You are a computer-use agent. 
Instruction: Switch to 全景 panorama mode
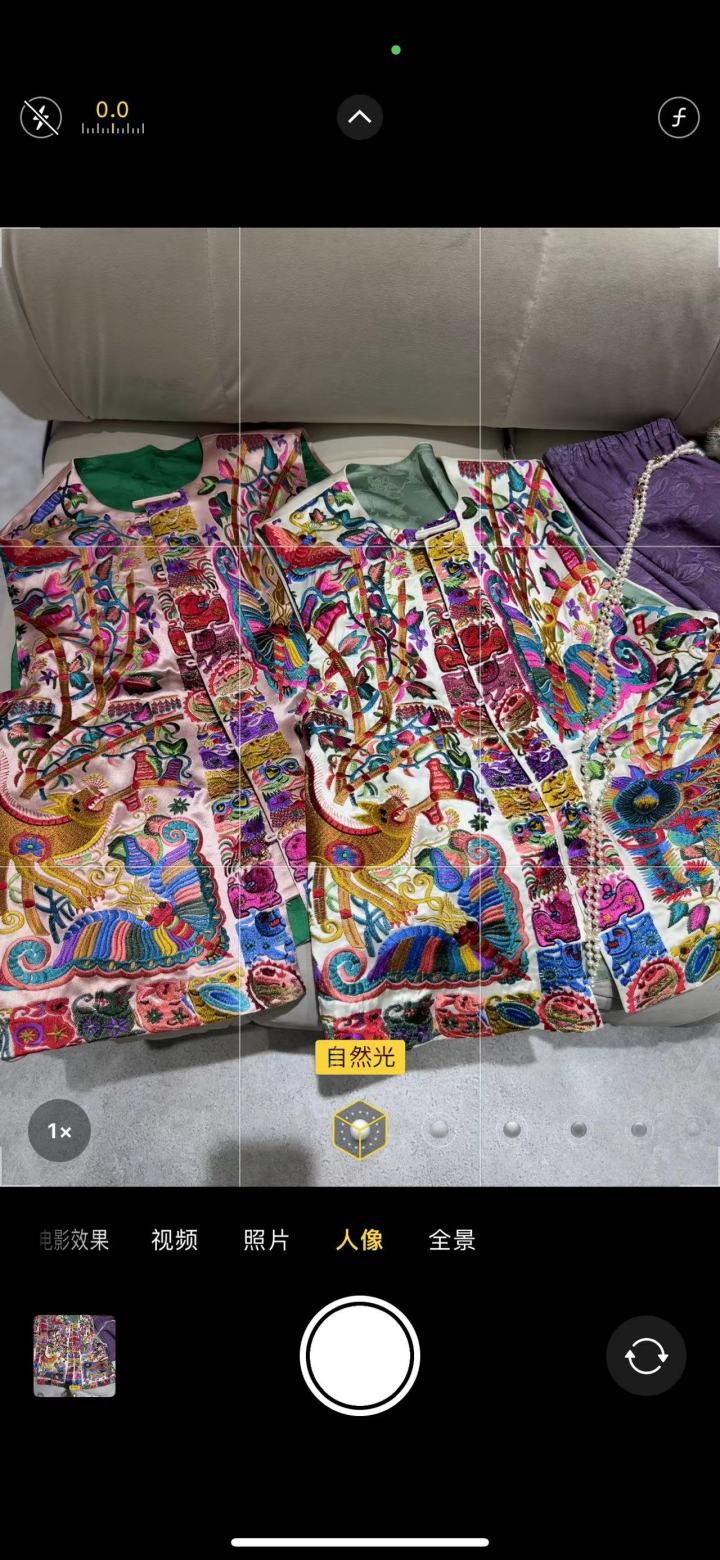click(x=452, y=1240)
